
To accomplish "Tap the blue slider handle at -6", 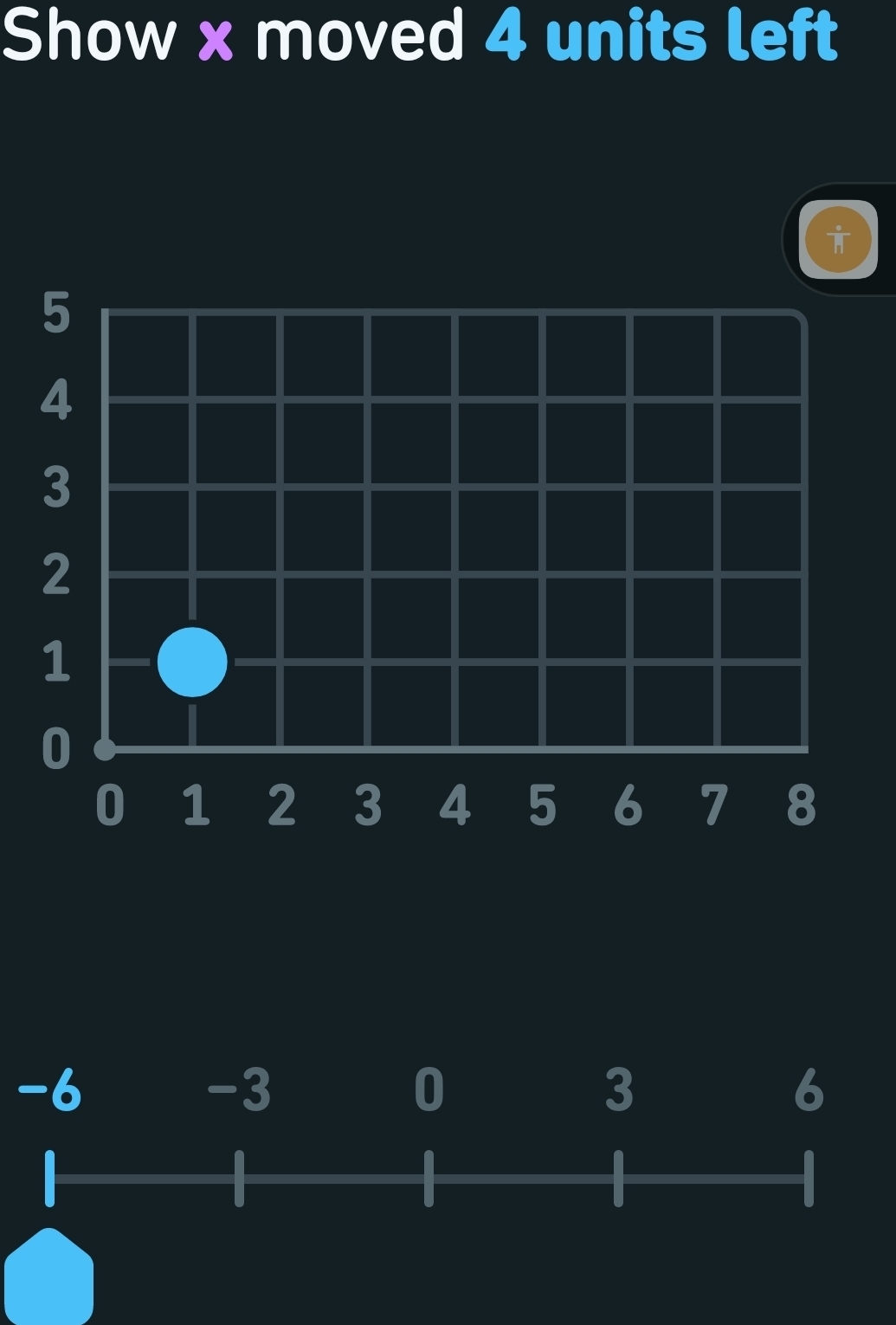I will pos(49,1277).
